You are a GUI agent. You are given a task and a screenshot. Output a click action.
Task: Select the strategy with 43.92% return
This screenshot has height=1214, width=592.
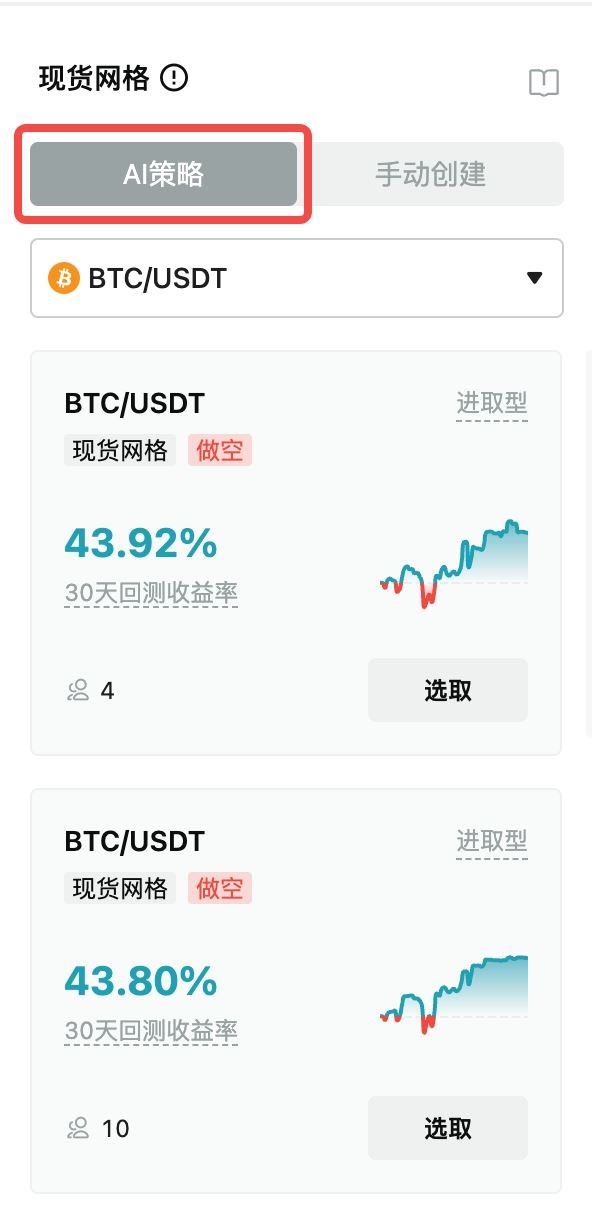[x=447, y=690]
